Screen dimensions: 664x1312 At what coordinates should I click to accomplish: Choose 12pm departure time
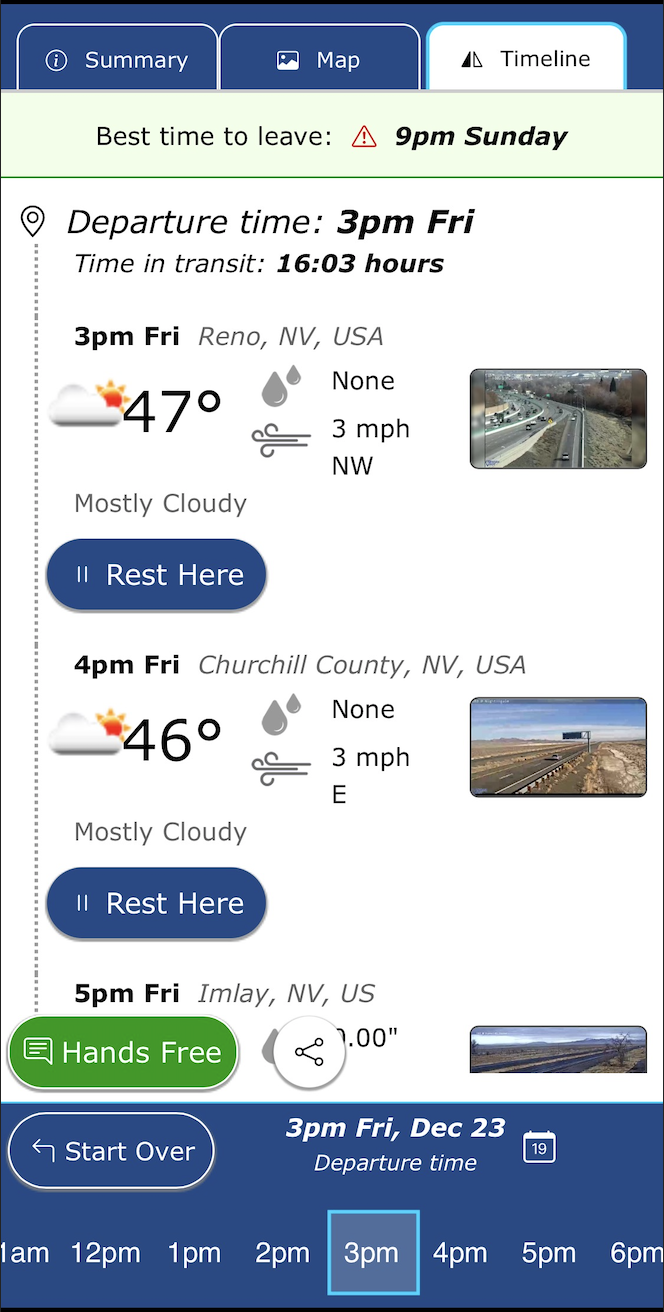[105, 1253]
